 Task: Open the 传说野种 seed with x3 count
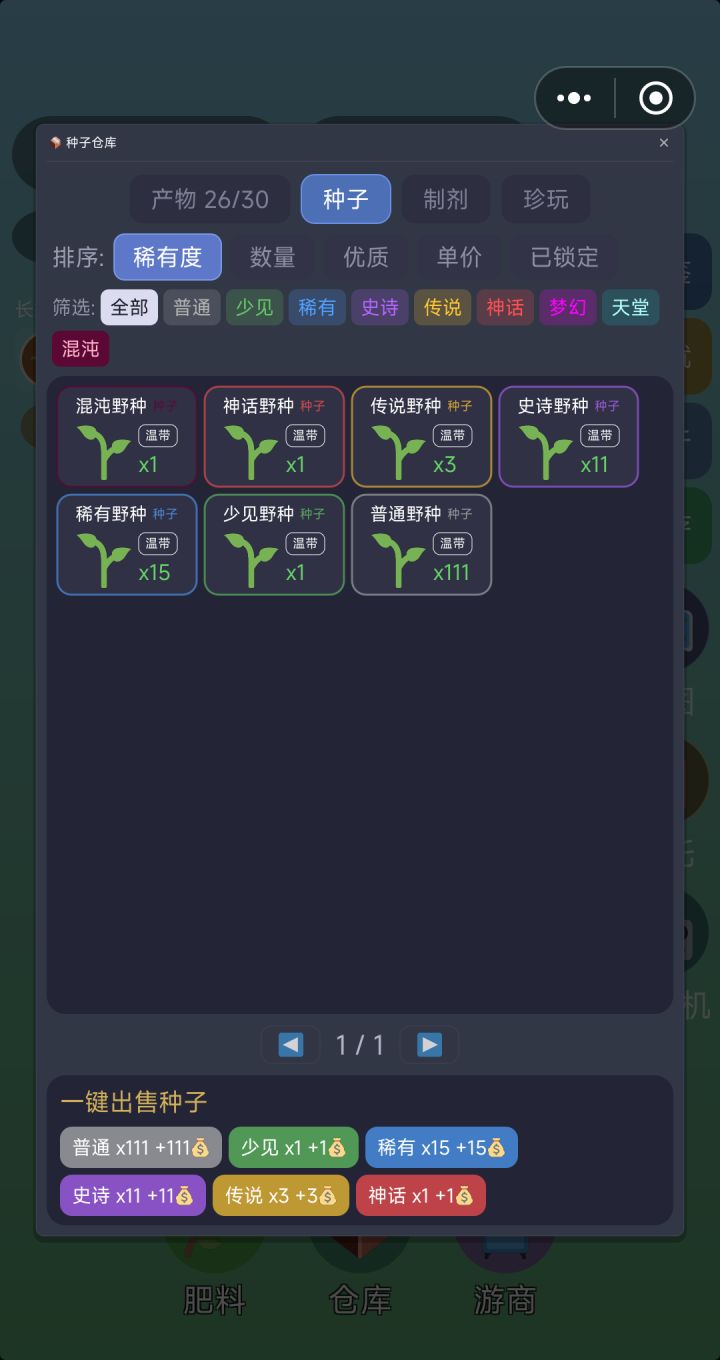(x=421, y=437)
